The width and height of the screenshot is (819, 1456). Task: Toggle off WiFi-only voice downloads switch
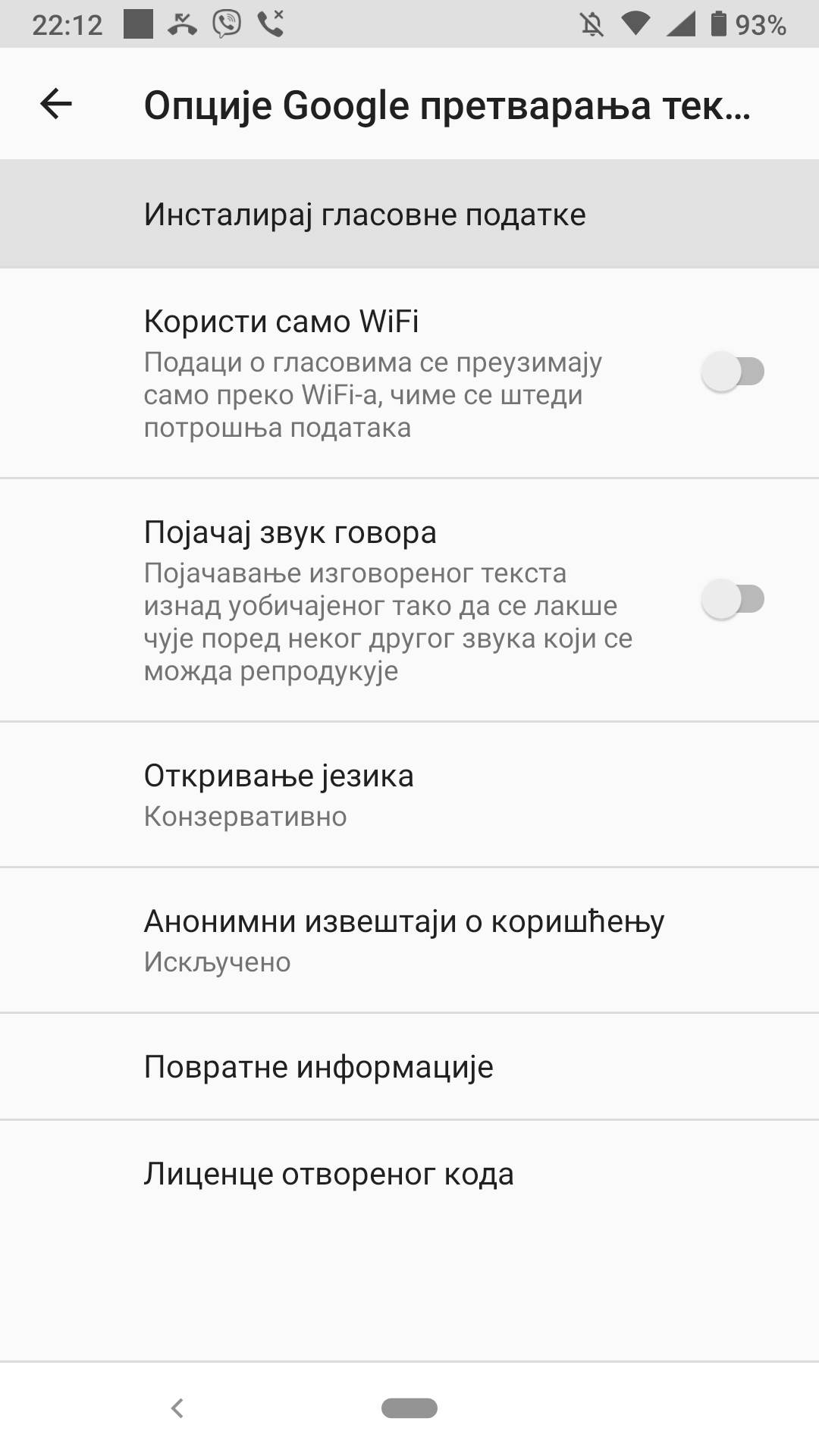click(732, 372)
